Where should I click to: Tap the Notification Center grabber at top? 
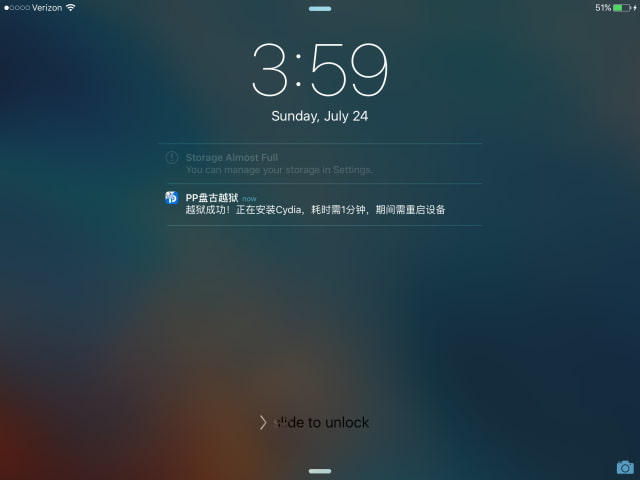tap(320, 9)
